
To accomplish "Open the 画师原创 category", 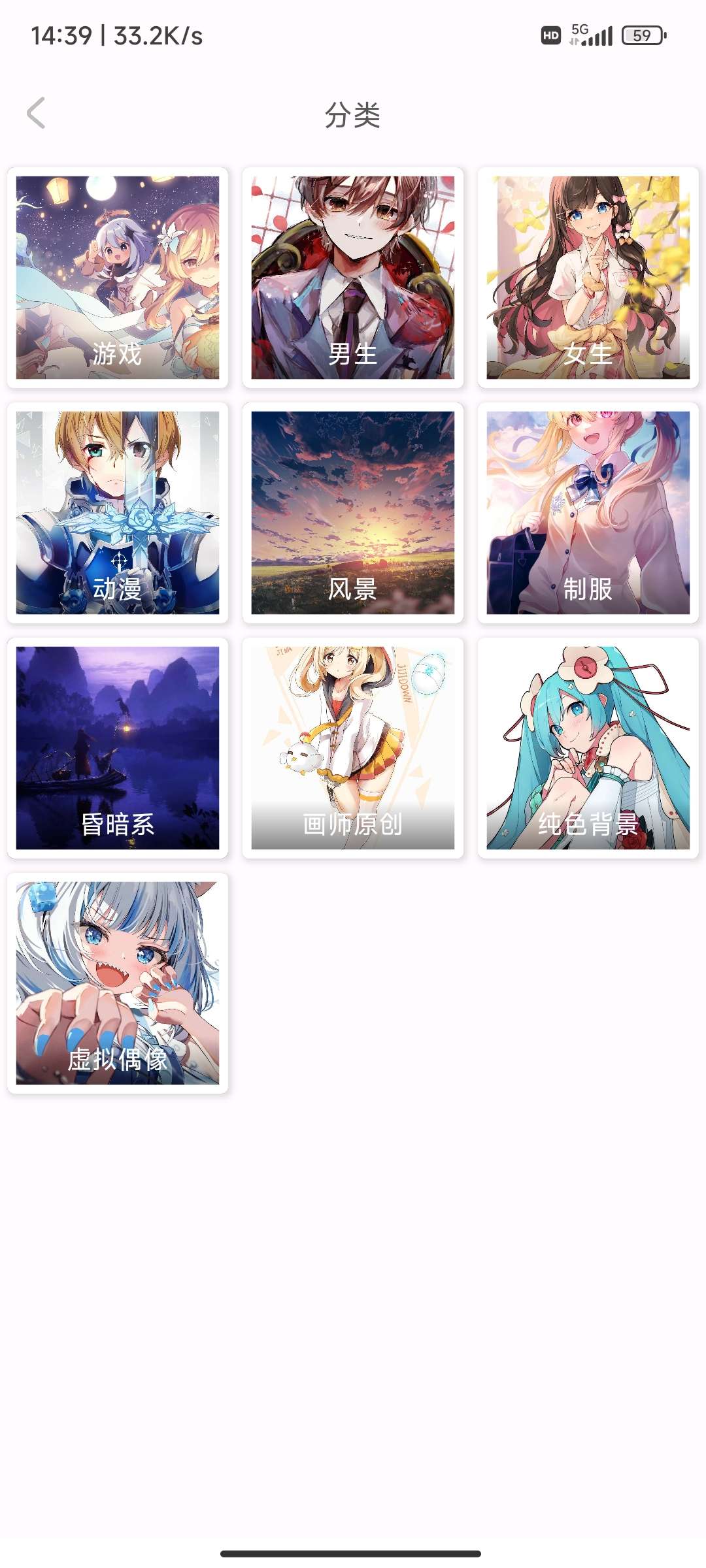I will pos(353,748).
